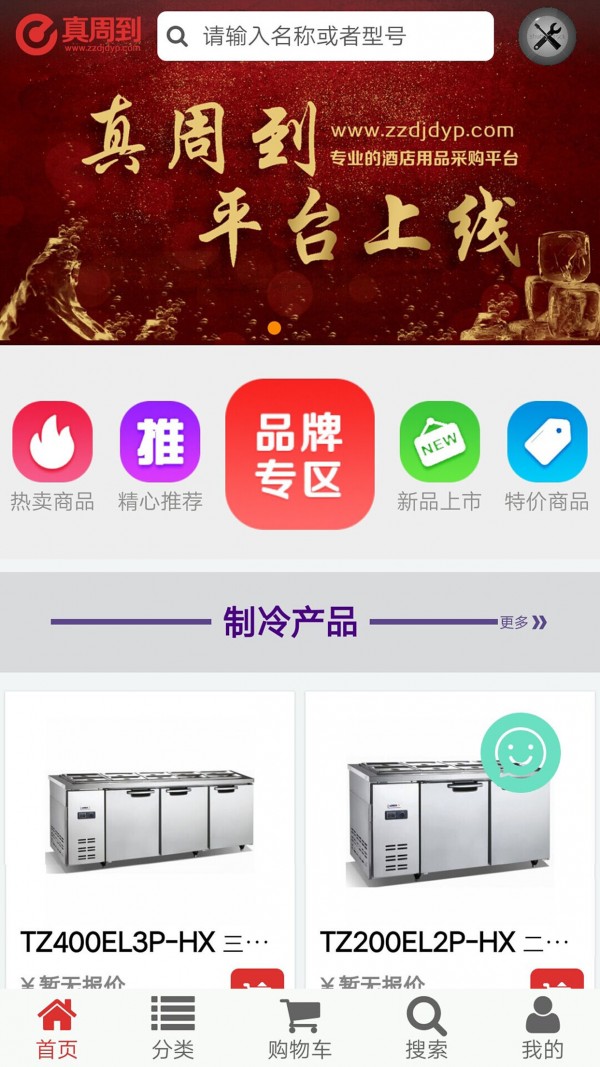The image size is (600, 1067).
Task: Open the 平台上线 promo banner
Action: [300, 200]
